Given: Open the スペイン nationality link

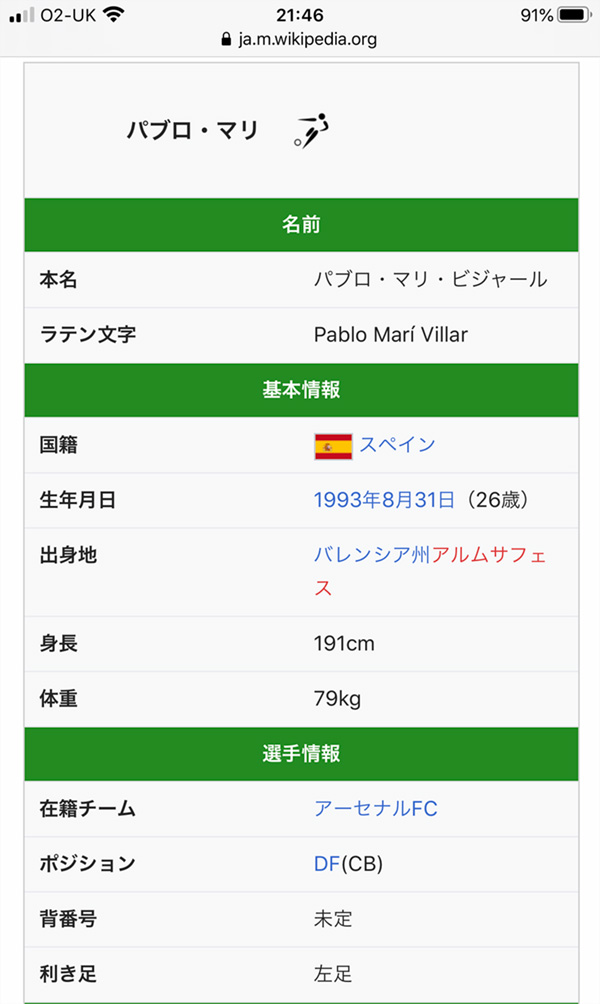Looking at the screenshot, I should click(x=397, y=444).
